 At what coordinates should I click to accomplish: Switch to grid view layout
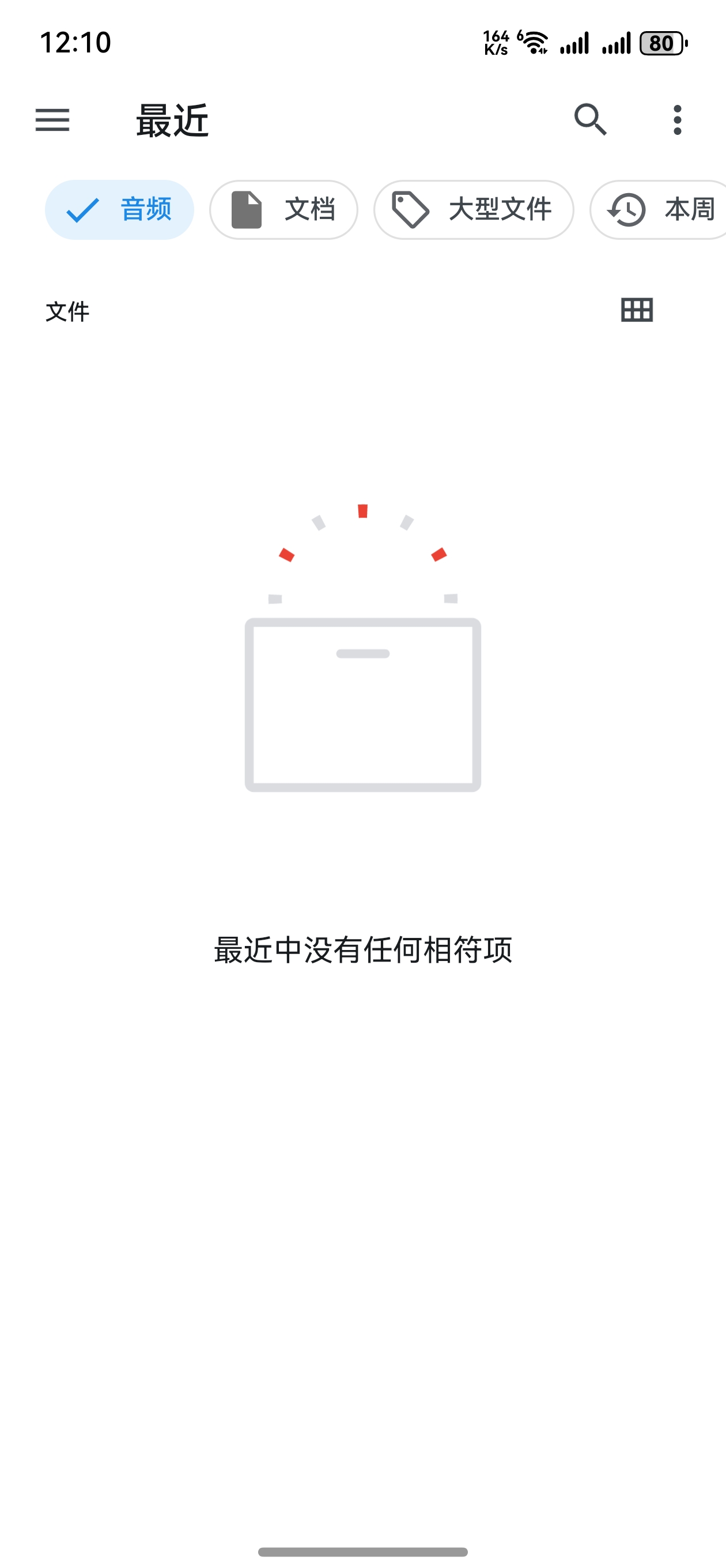pos(637,311)
